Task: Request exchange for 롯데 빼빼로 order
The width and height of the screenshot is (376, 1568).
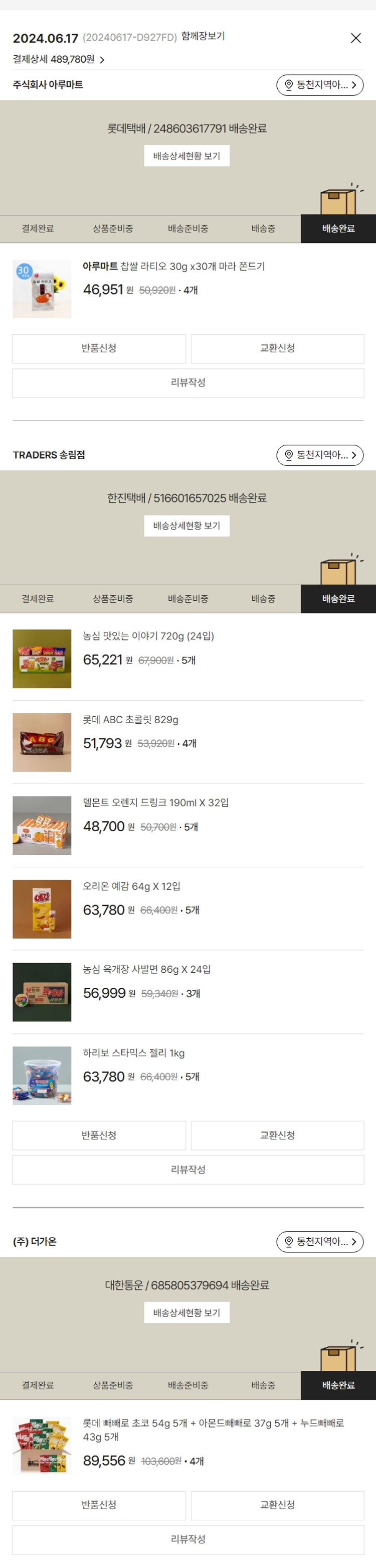Action: (277, 1505)
